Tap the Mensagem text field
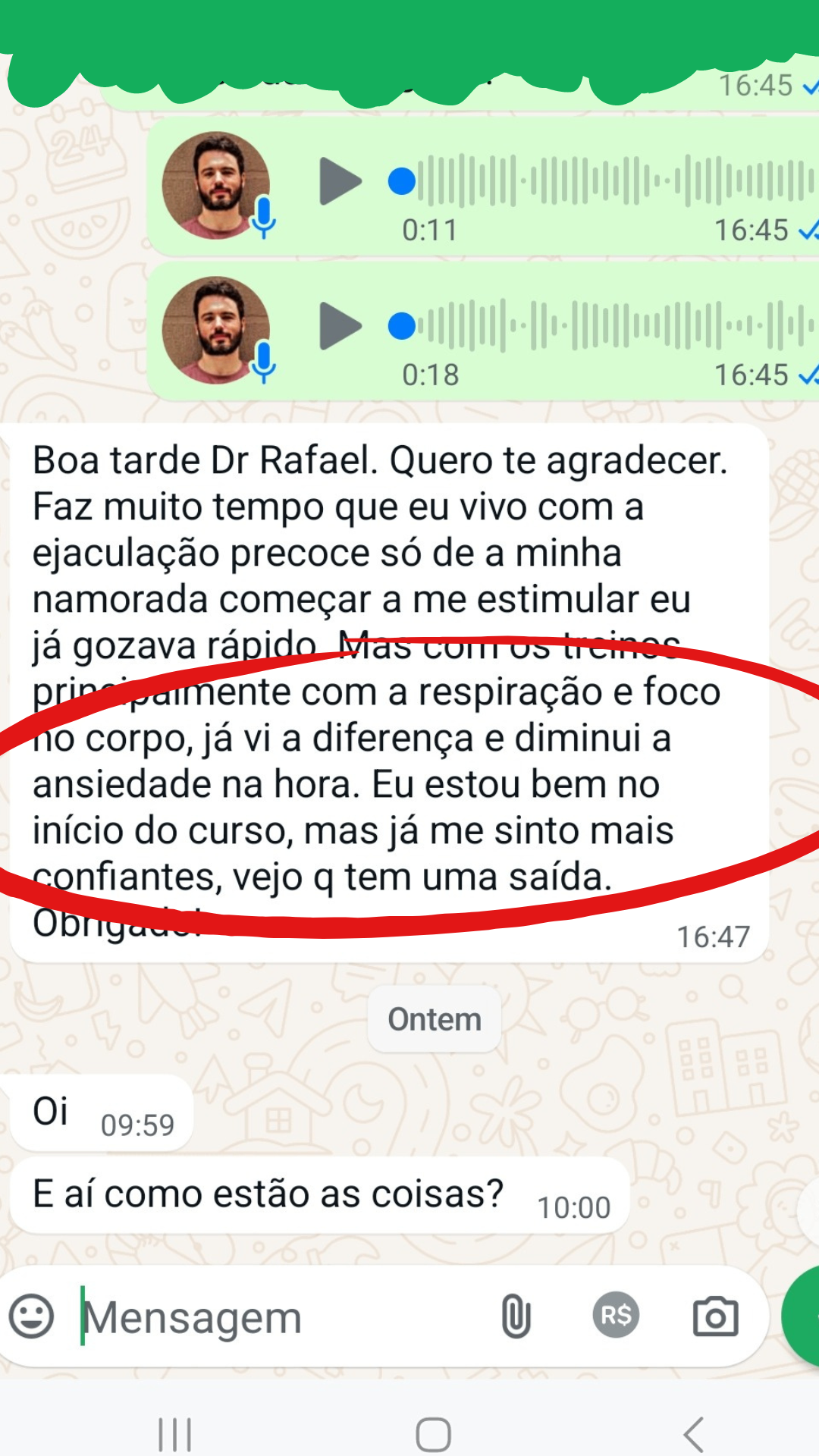819x1456 pixels. pyautogui.click(x=281, y=1318)
